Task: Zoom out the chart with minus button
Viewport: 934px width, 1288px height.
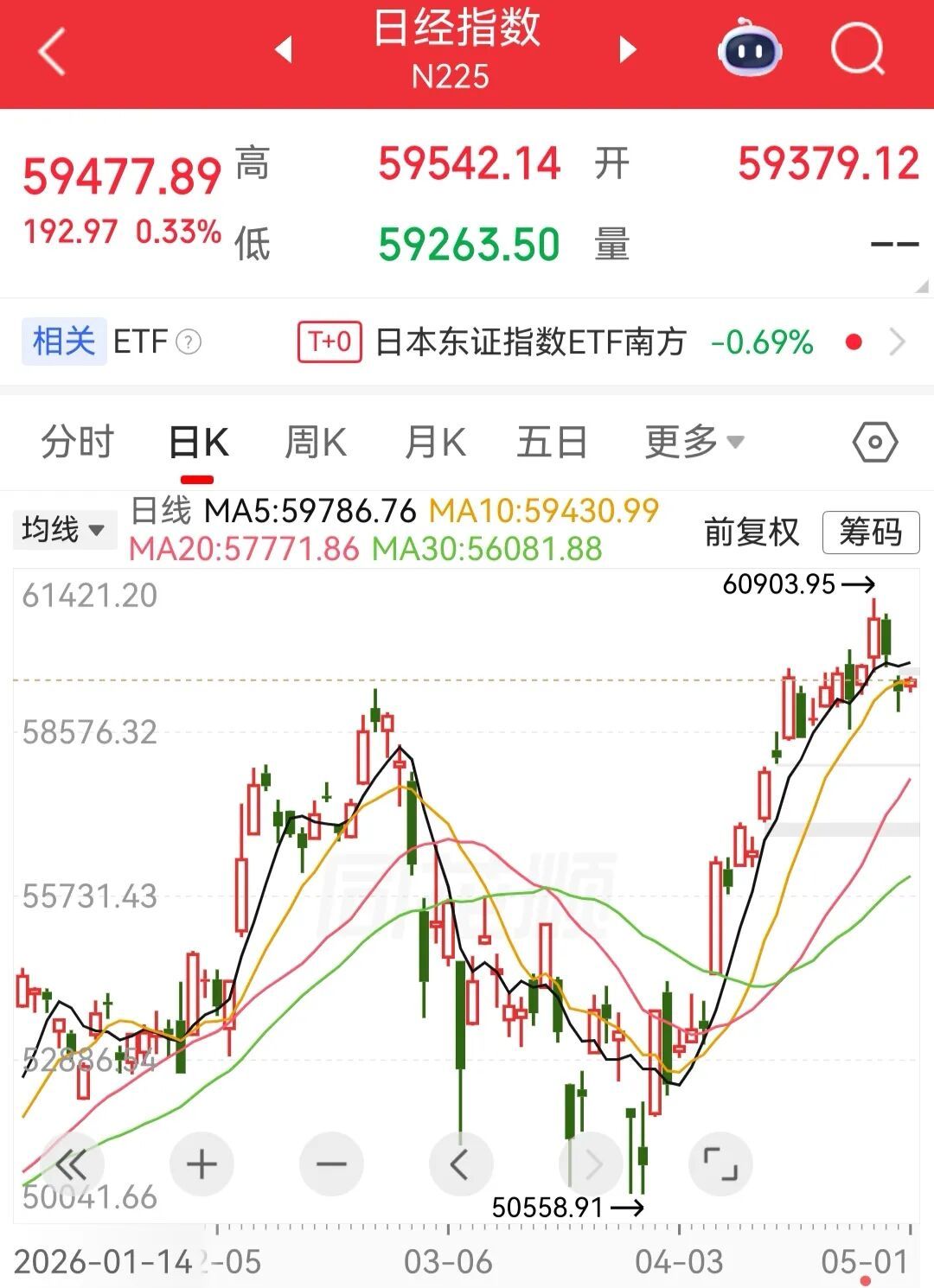Action: click(331, 1164)
